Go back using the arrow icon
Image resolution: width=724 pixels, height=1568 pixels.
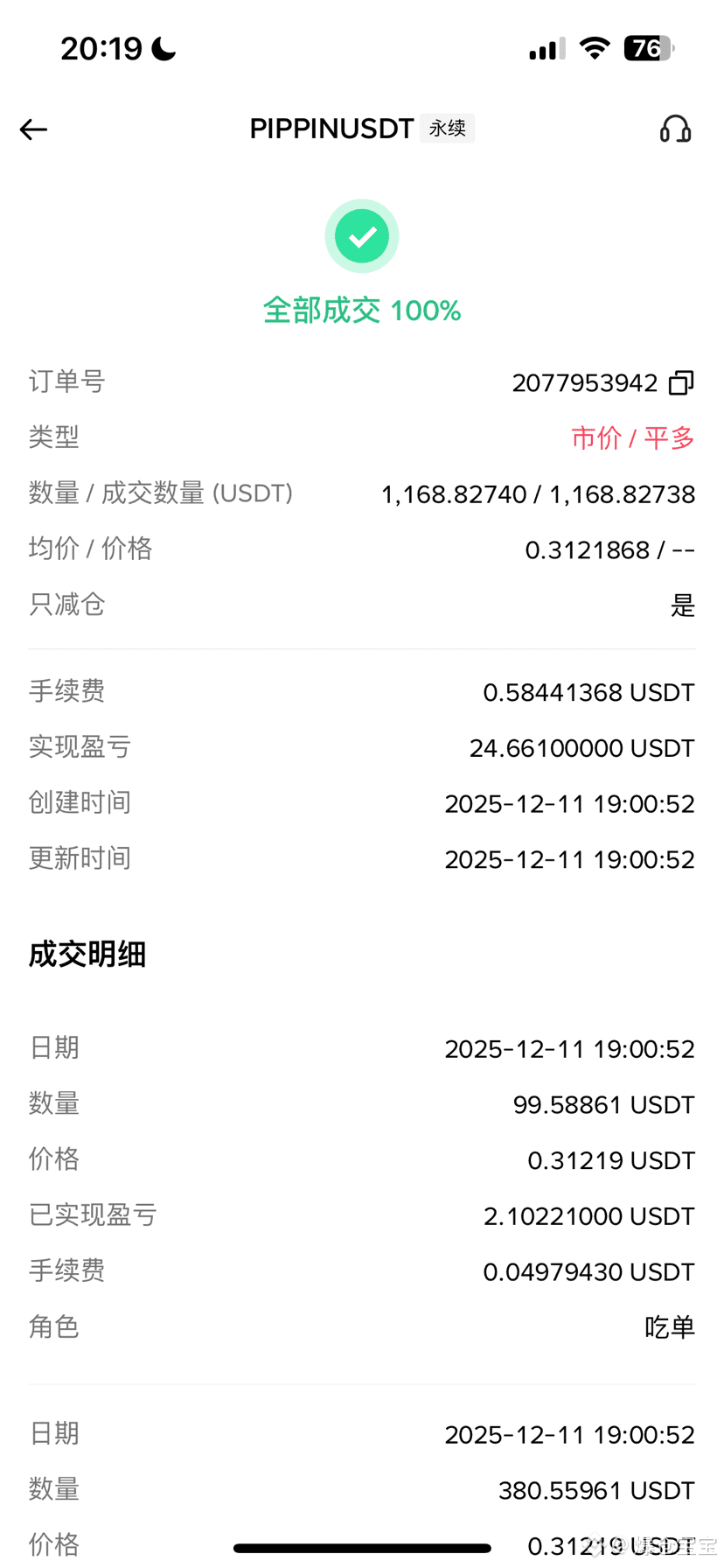pyautogui.click(x=33, y=129)
